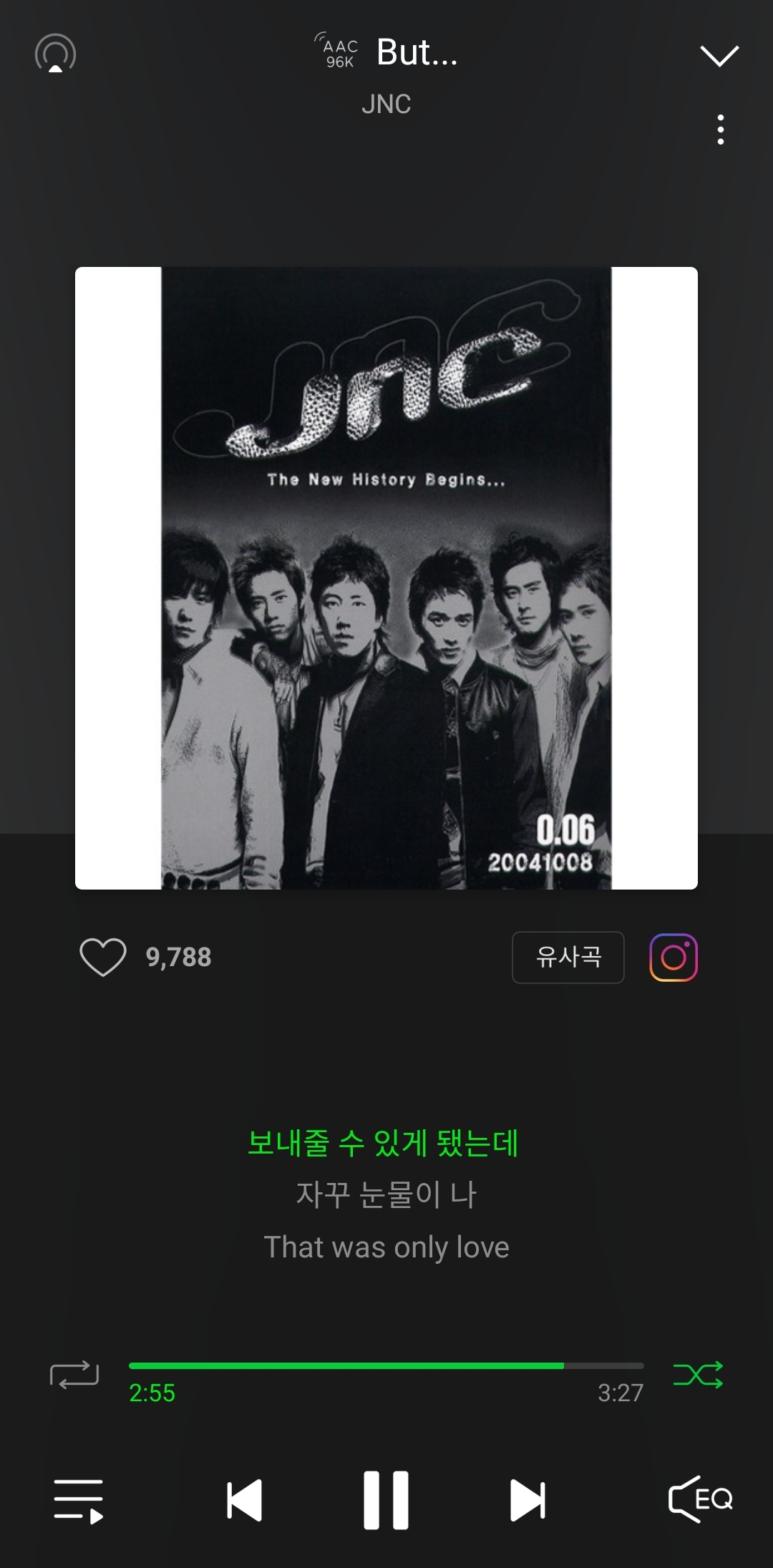Skip back to the previous track
Screen dimensions: 773x1568
point(244,1500)
